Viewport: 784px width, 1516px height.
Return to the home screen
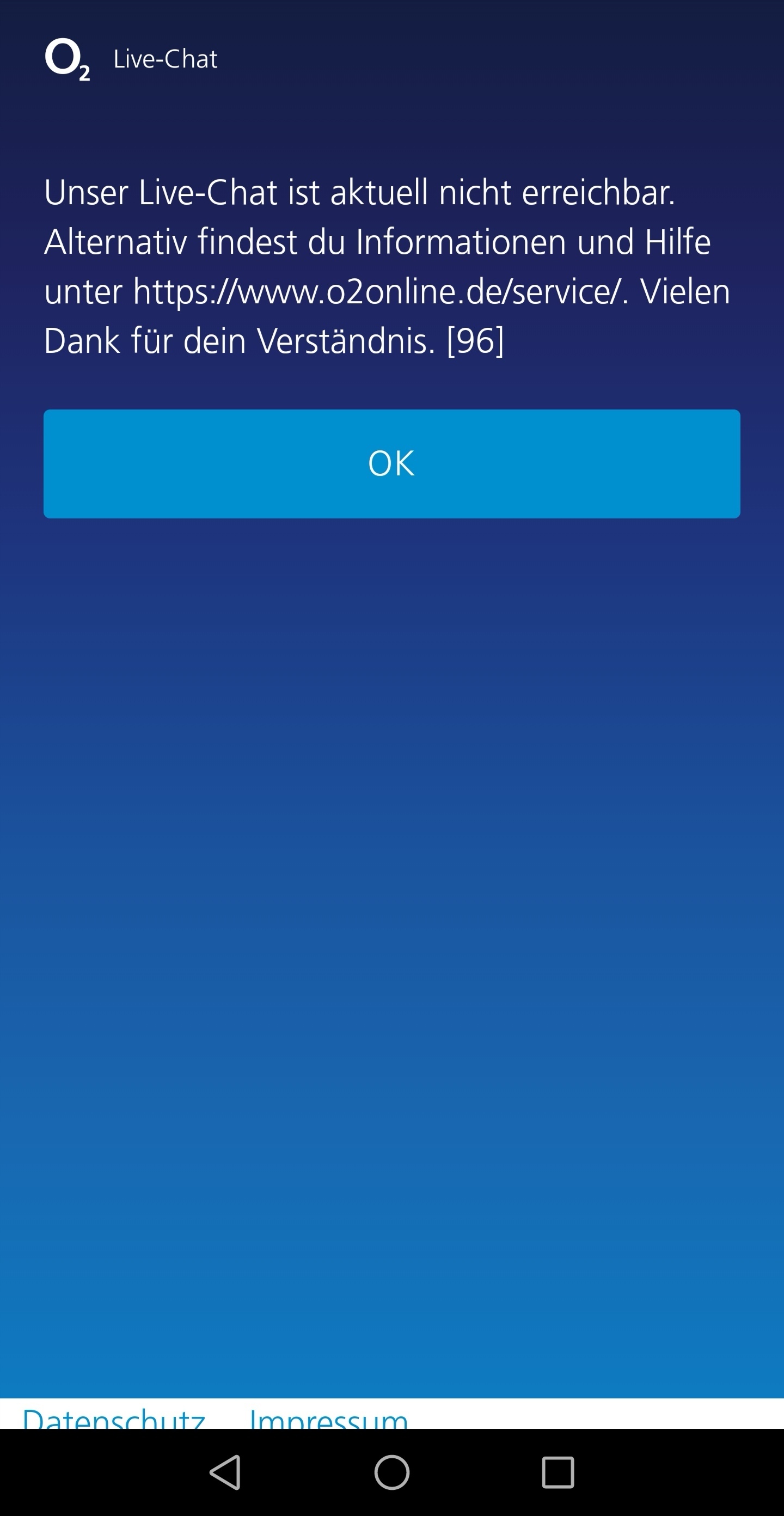pos(392,1472)
